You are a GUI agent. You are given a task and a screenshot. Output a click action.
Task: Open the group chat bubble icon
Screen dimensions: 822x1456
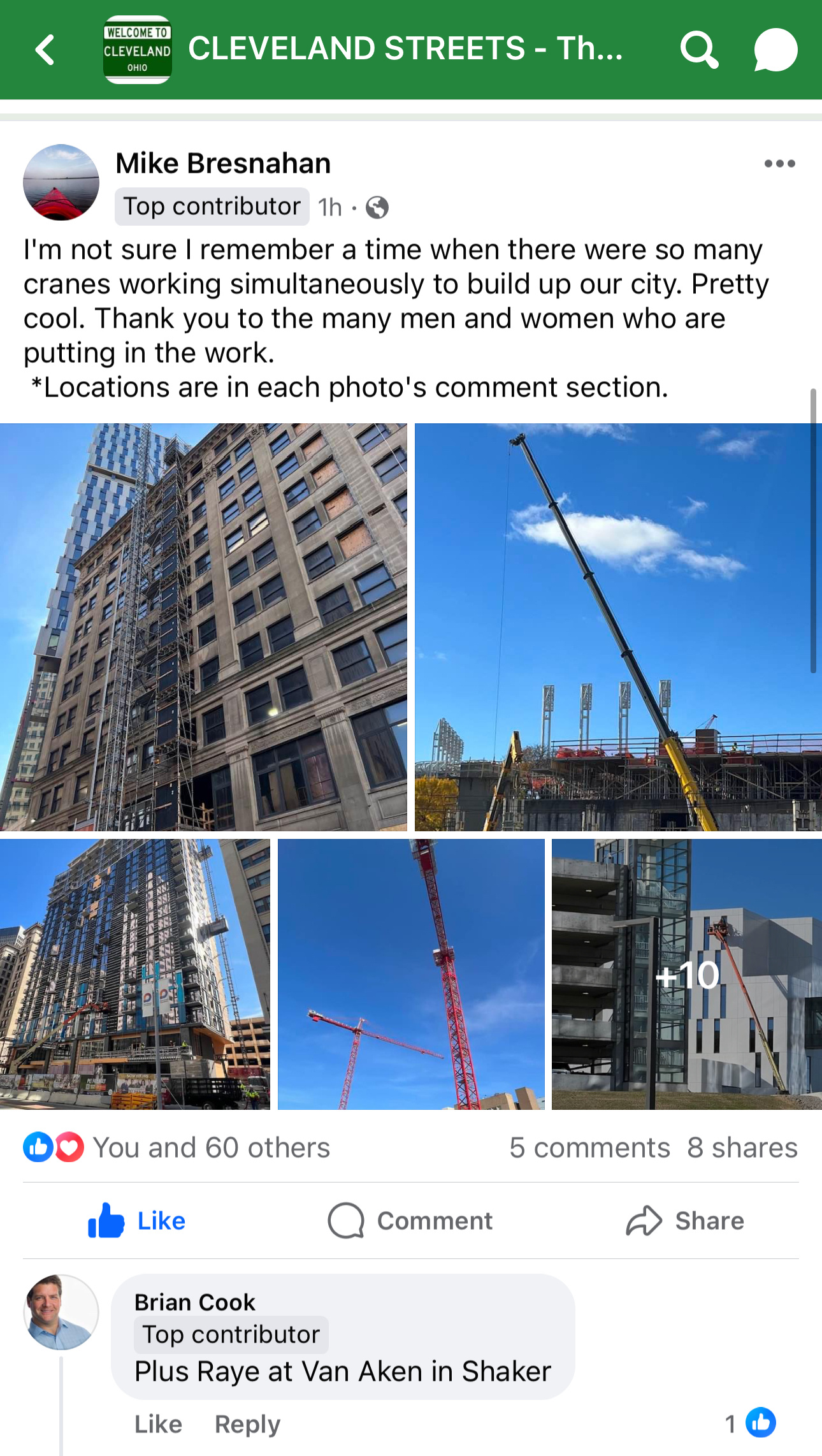click(x=775, y=50)
